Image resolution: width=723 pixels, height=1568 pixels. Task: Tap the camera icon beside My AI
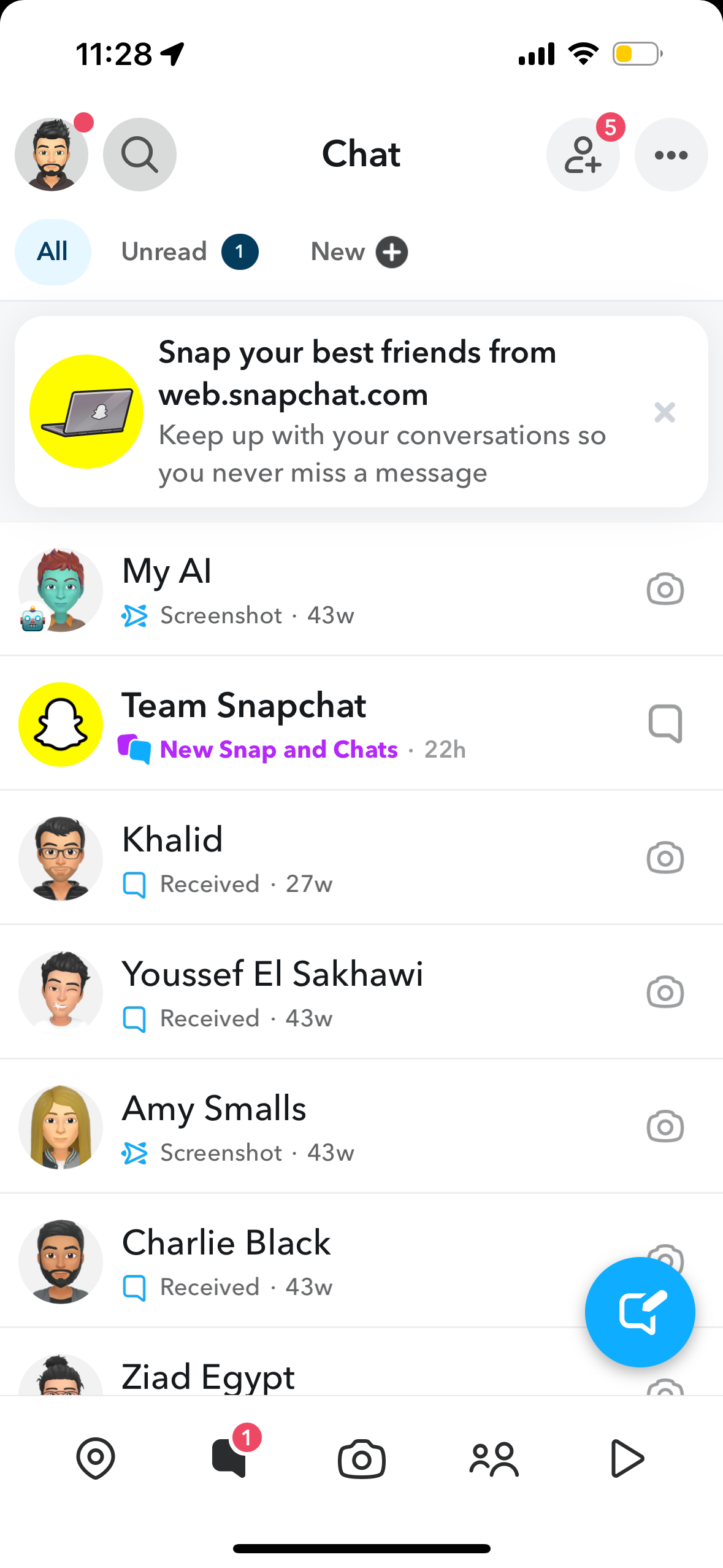tap(664, 589)
